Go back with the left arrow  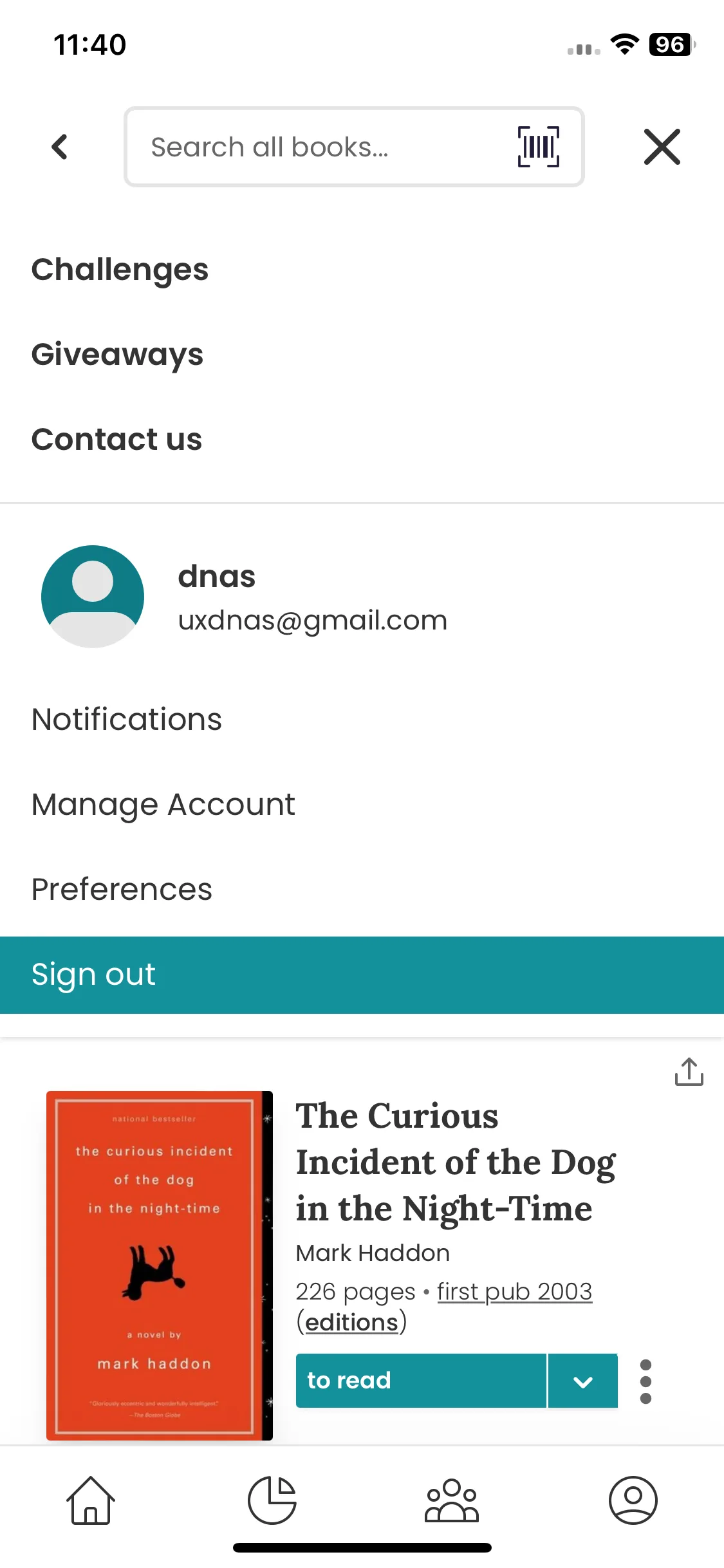coord(60,147)
